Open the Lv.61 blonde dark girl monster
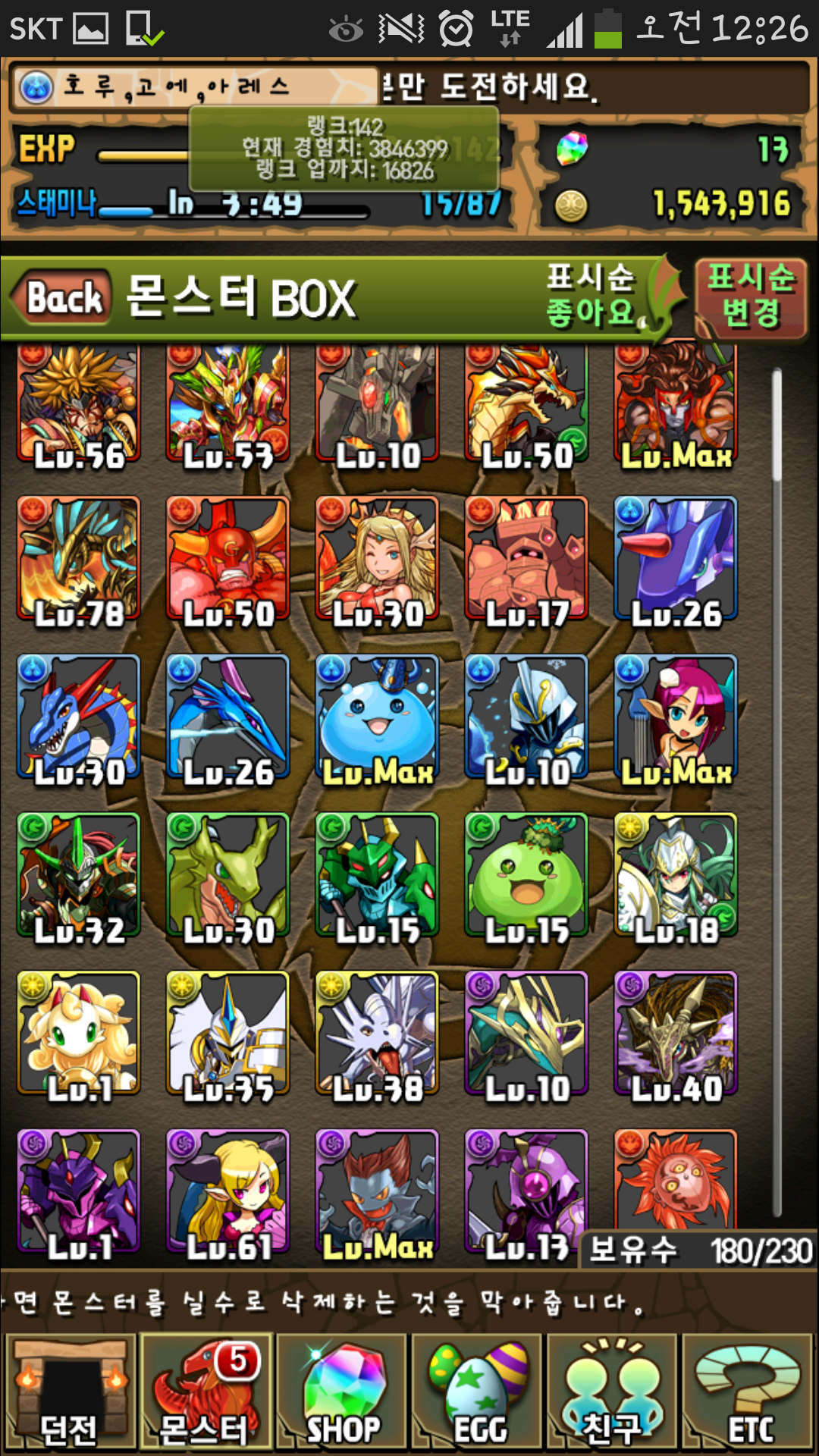 [x=227, y=1192]
